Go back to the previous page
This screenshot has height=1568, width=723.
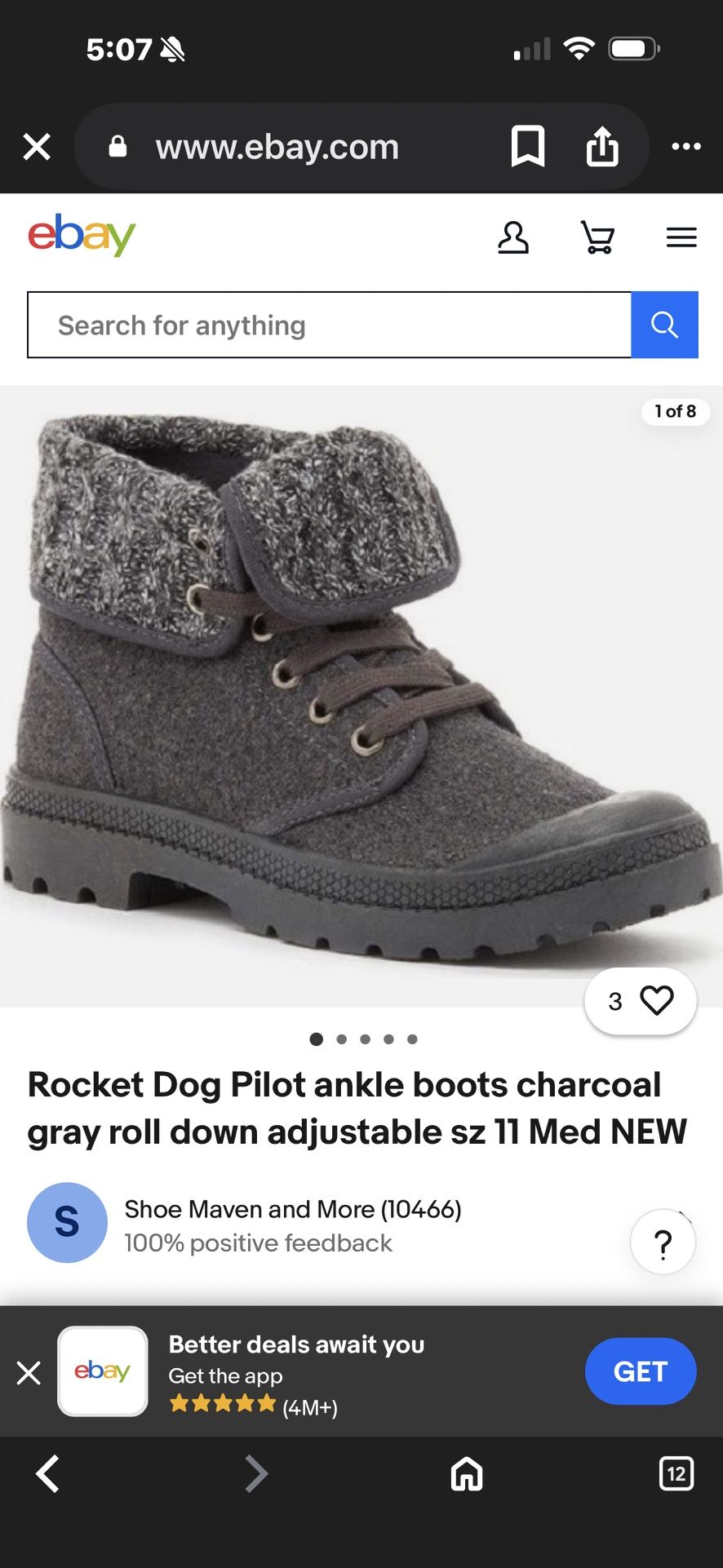47,1474
